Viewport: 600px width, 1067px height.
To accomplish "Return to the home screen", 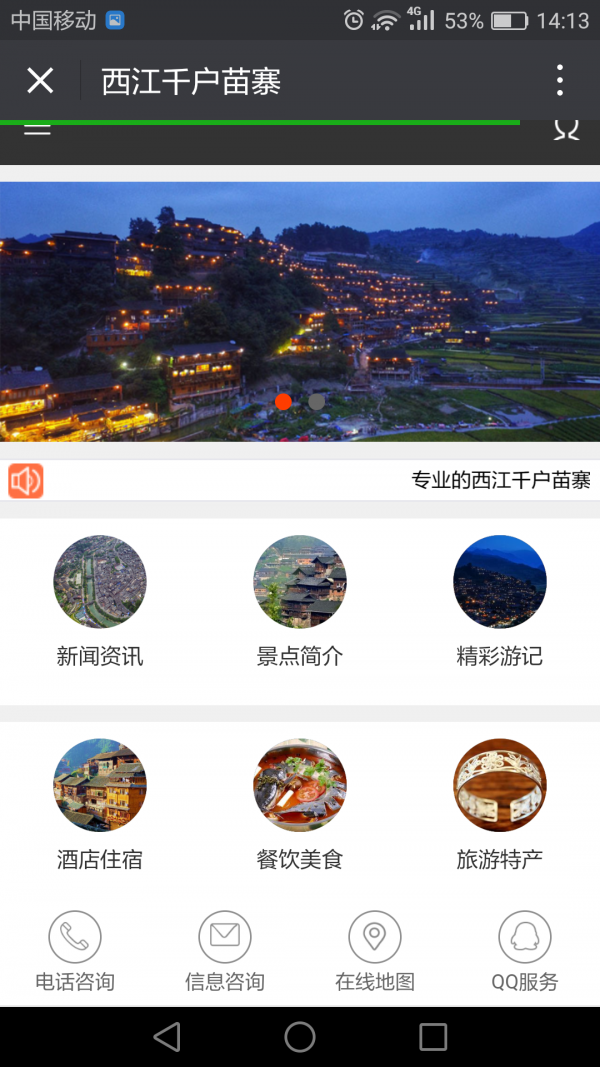I will [x=300, y=1037].
